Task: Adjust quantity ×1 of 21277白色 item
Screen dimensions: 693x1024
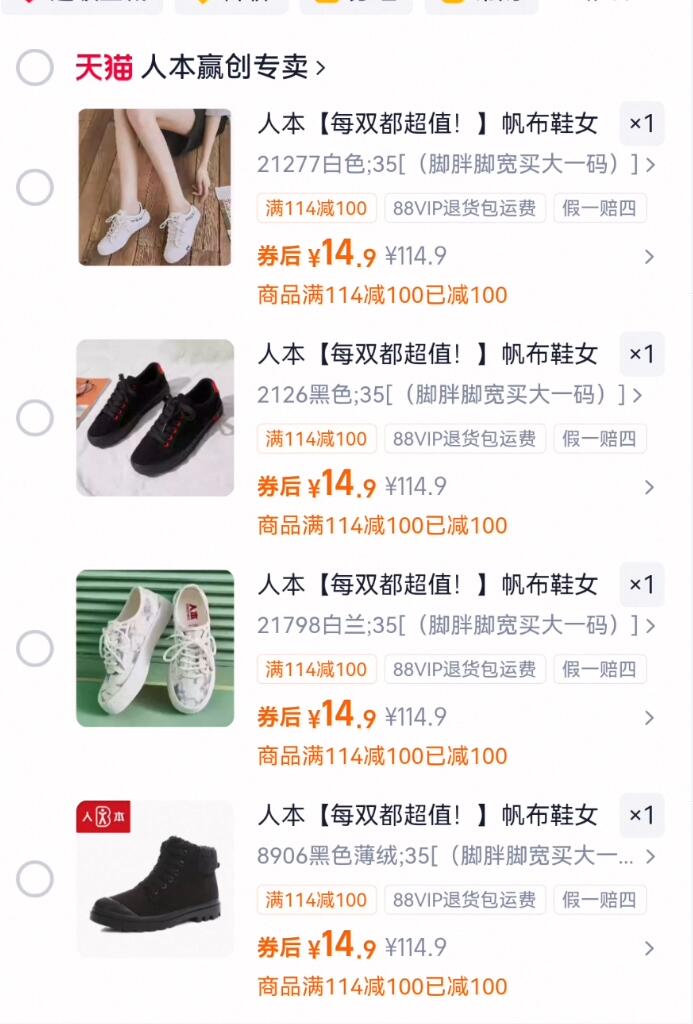Action: coord(641,124)
